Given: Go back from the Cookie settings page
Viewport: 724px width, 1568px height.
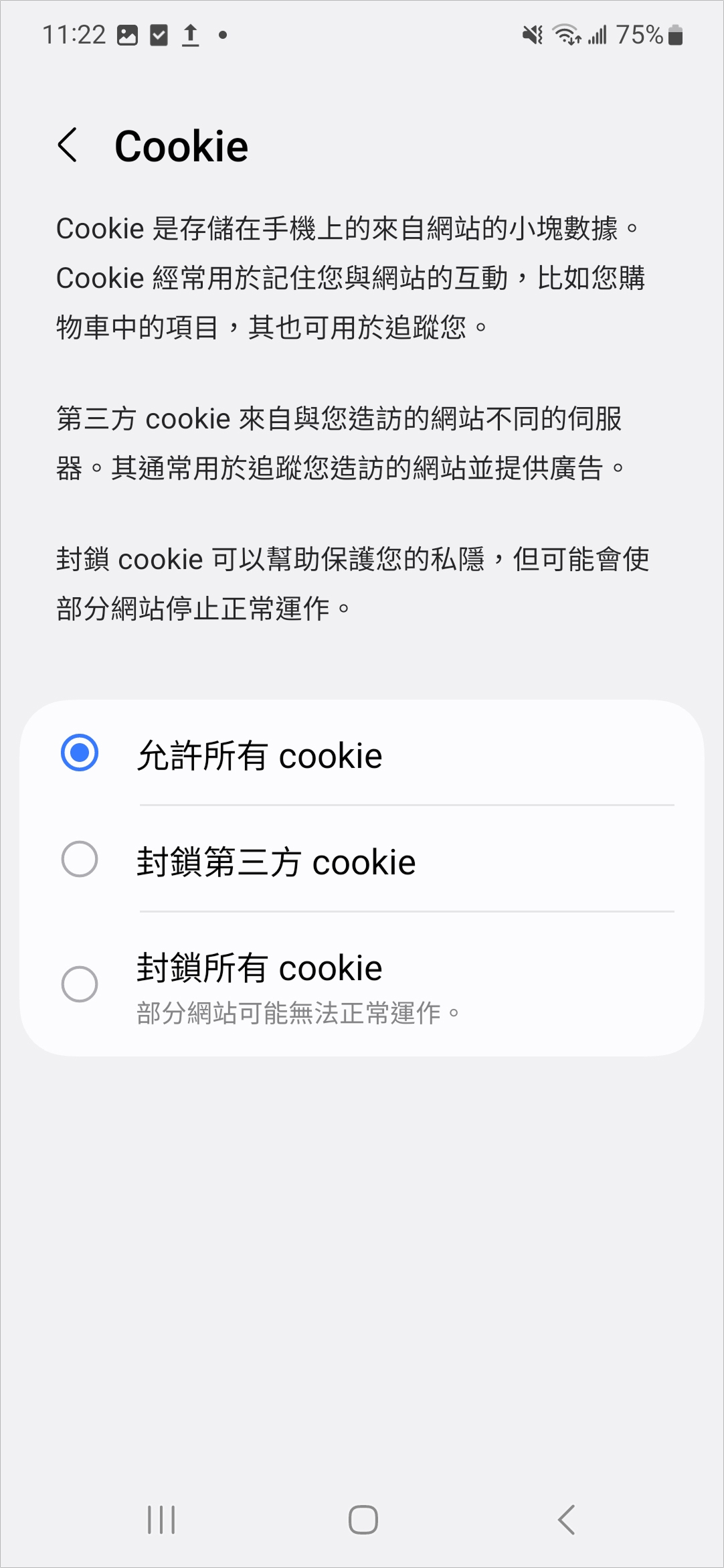Looking at the screenshot, I should 68,145.
